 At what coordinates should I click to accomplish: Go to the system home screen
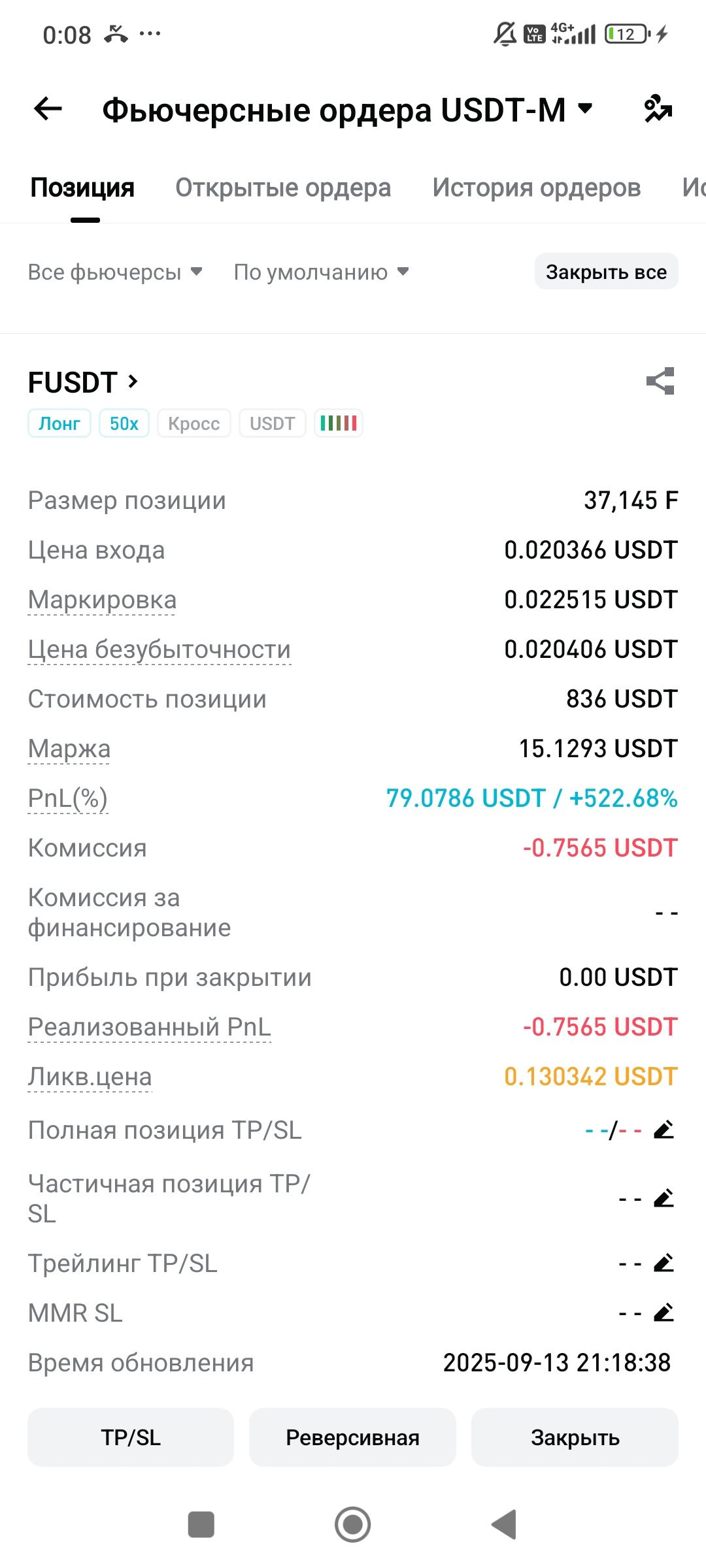(352, 1524)
